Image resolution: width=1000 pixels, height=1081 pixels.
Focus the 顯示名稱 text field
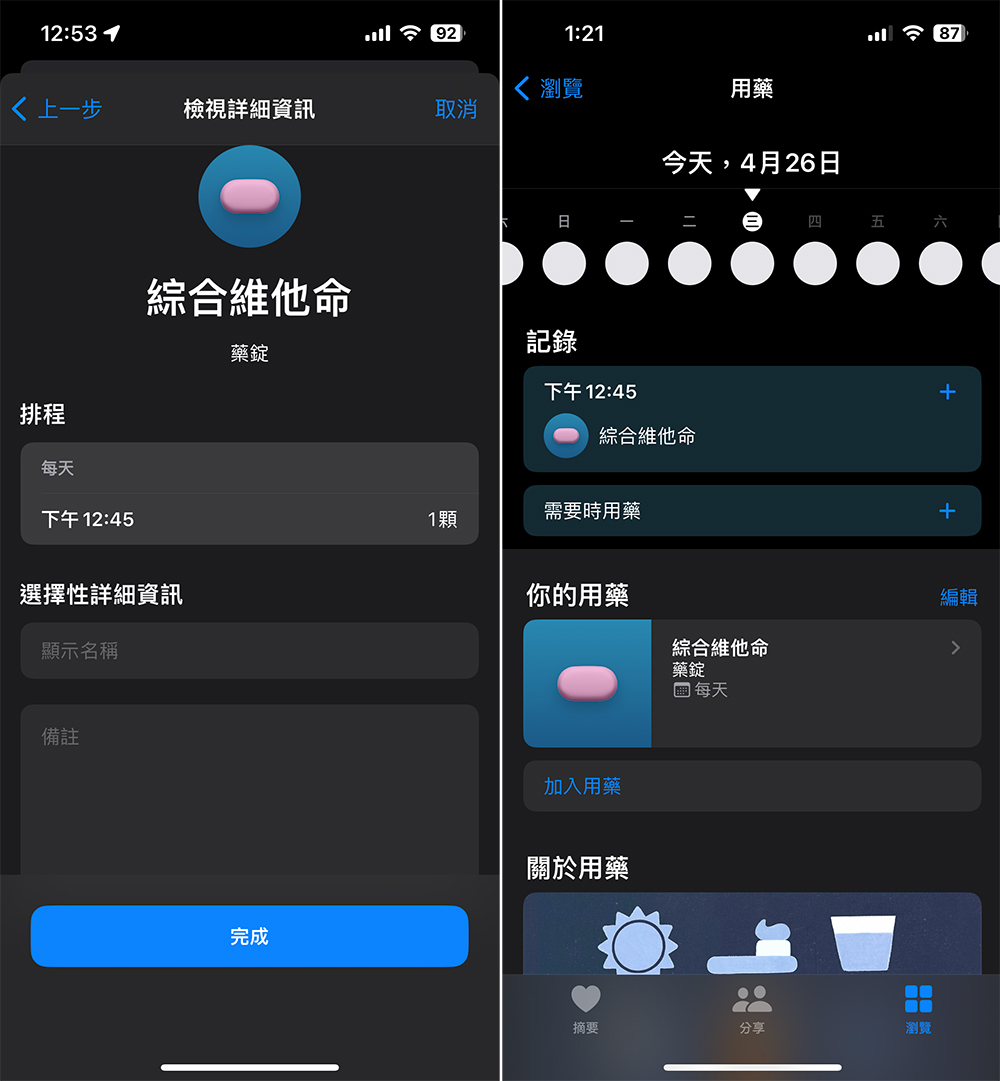pyautogui.click(x=249, y=651)
